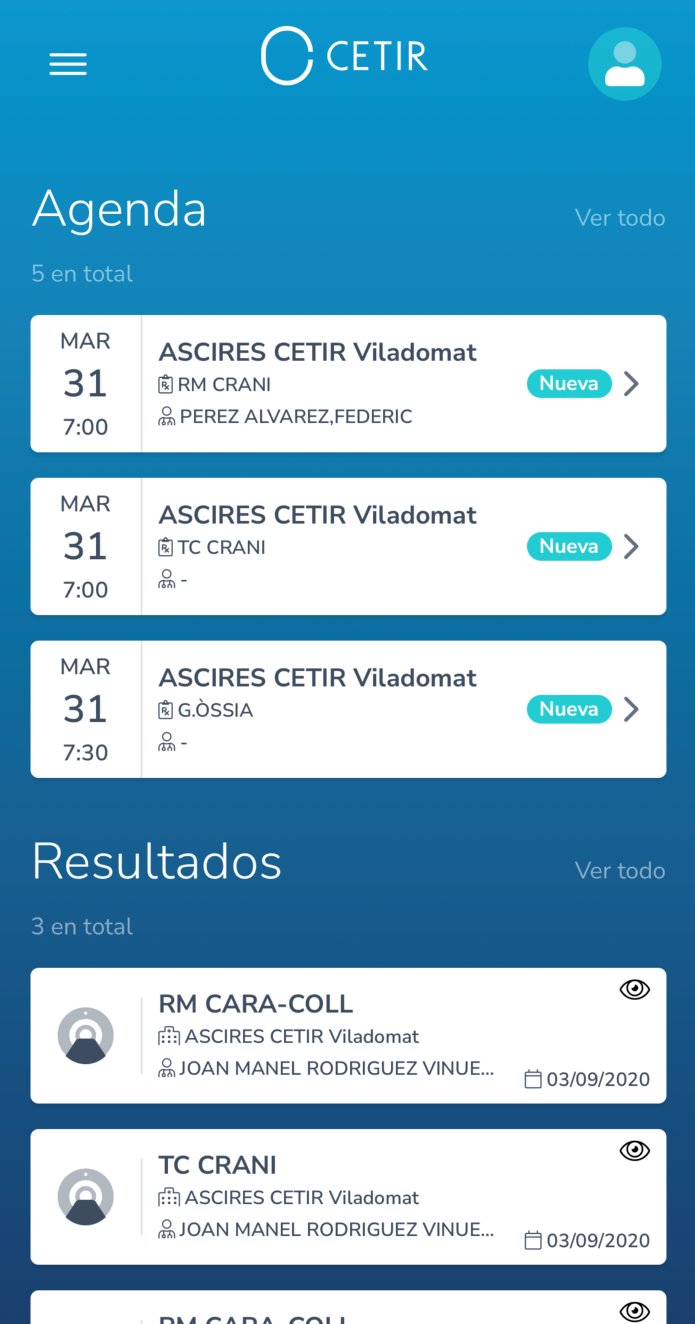Open the TC CRANI appointment at 7:00
The image size is (695, 1324).
tap(348, 546)
